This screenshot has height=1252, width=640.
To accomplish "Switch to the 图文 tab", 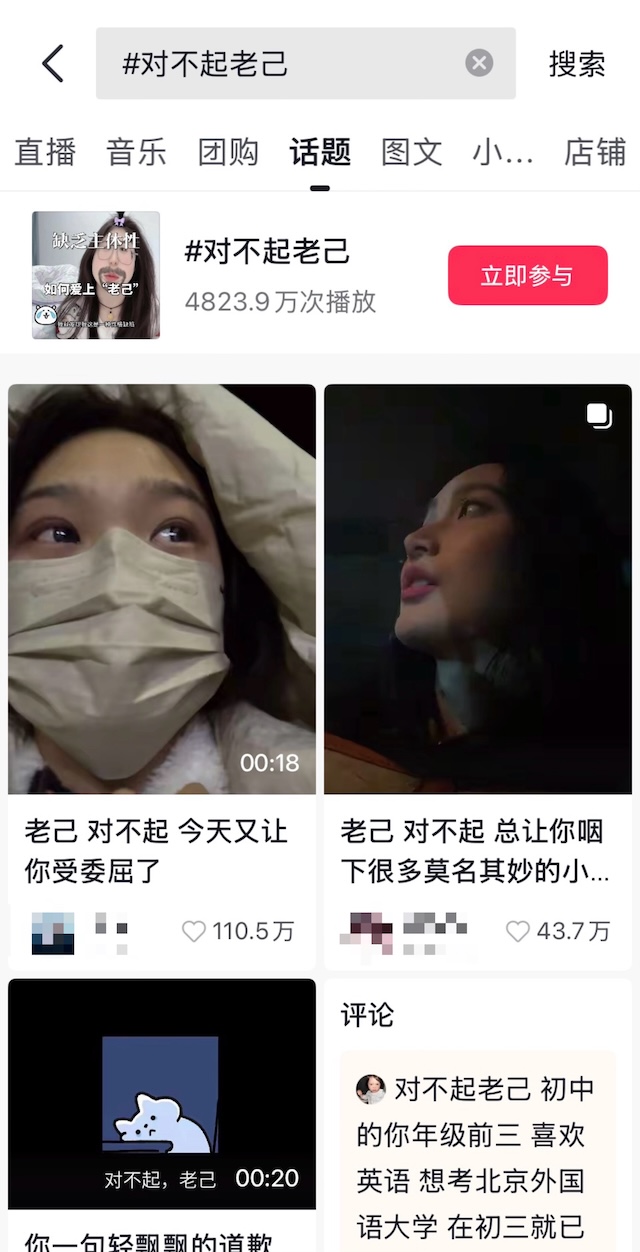I will click(411, 152).
